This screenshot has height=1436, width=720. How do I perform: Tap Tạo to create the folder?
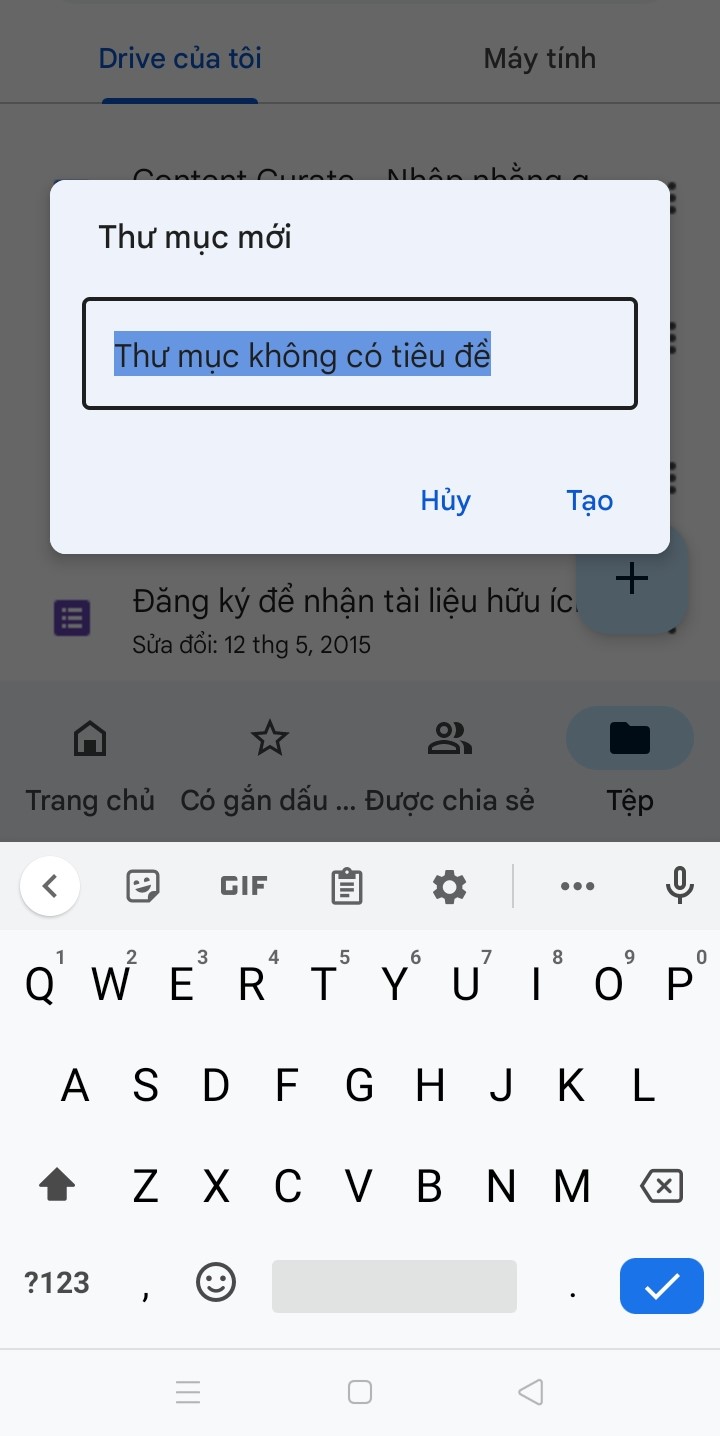tap(590, 500)
